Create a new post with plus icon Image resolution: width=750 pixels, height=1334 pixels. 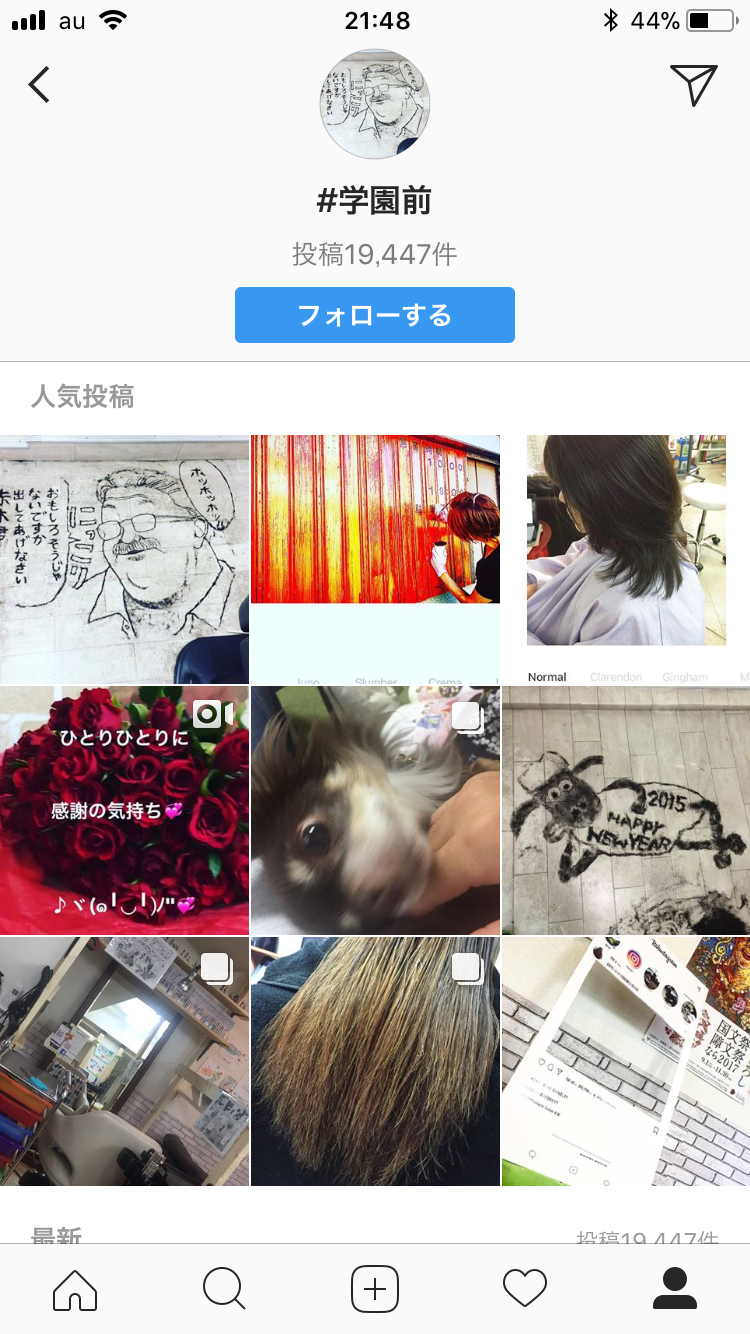point(375,1289)
